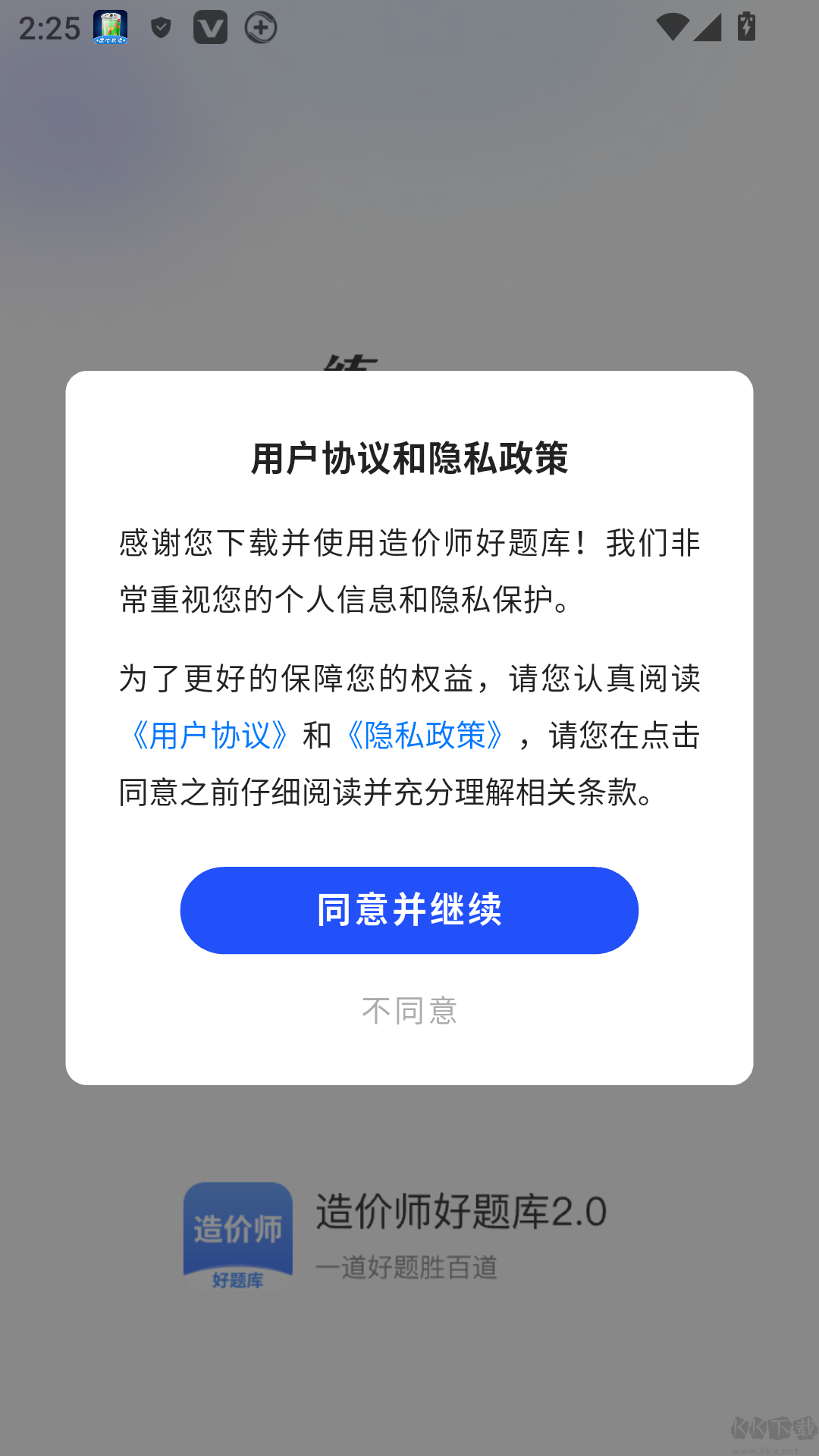Tap the cellular signal icon
The image size is (819, 1456).
[x=707, y=28]
